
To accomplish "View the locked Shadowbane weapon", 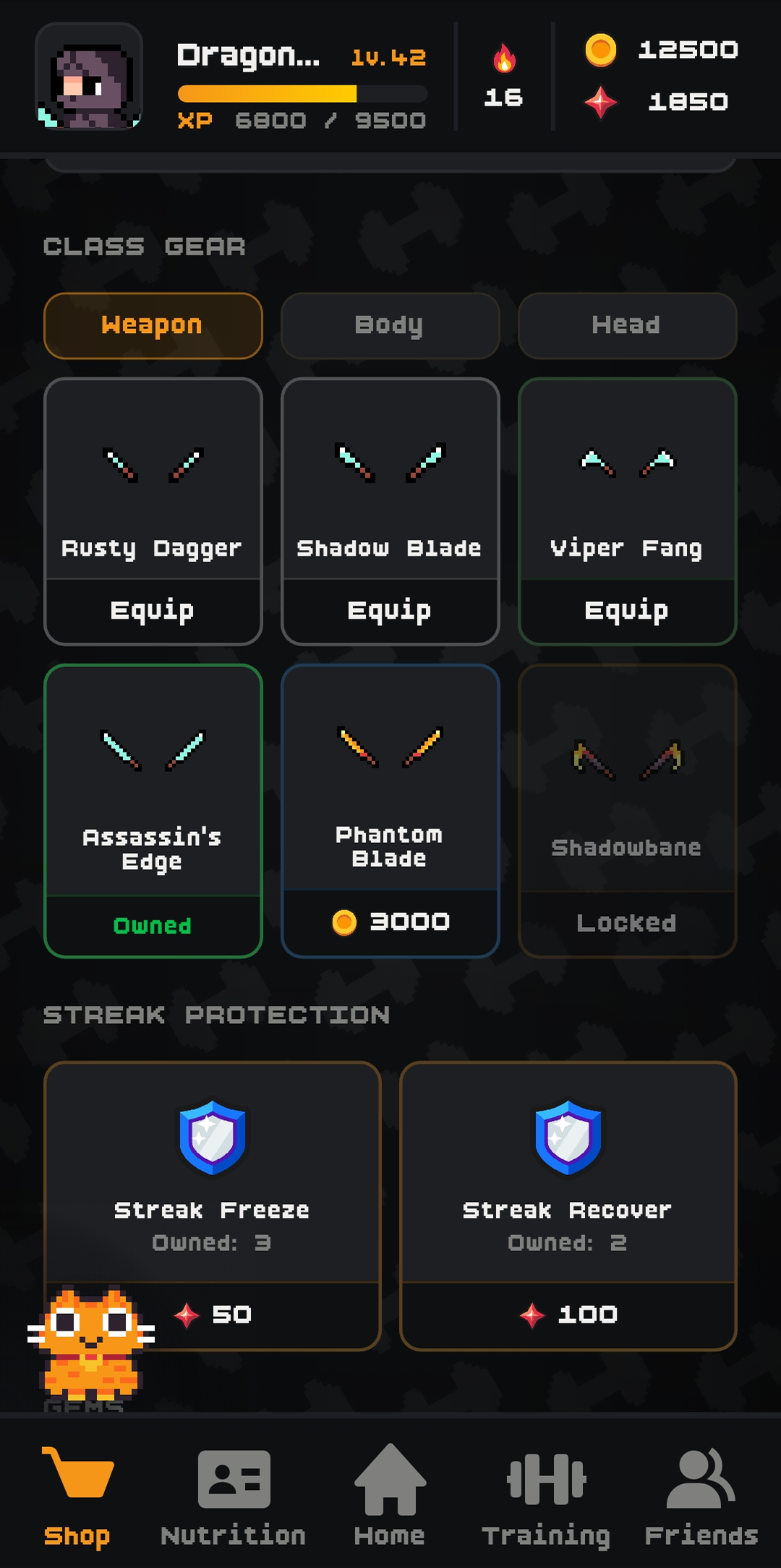I will pos(627,810).
